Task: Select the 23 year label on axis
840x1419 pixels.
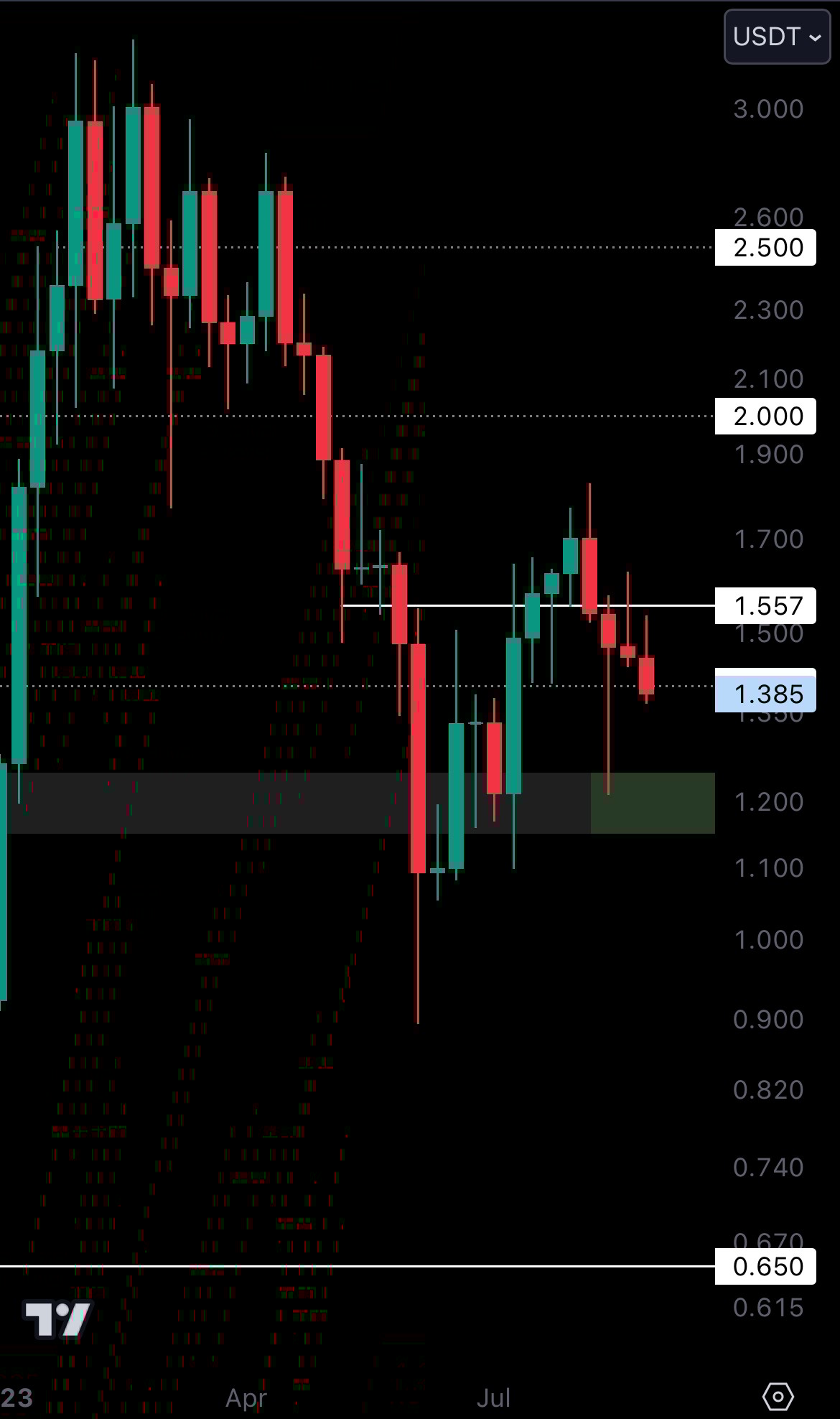Action: tap(16, 1398)
